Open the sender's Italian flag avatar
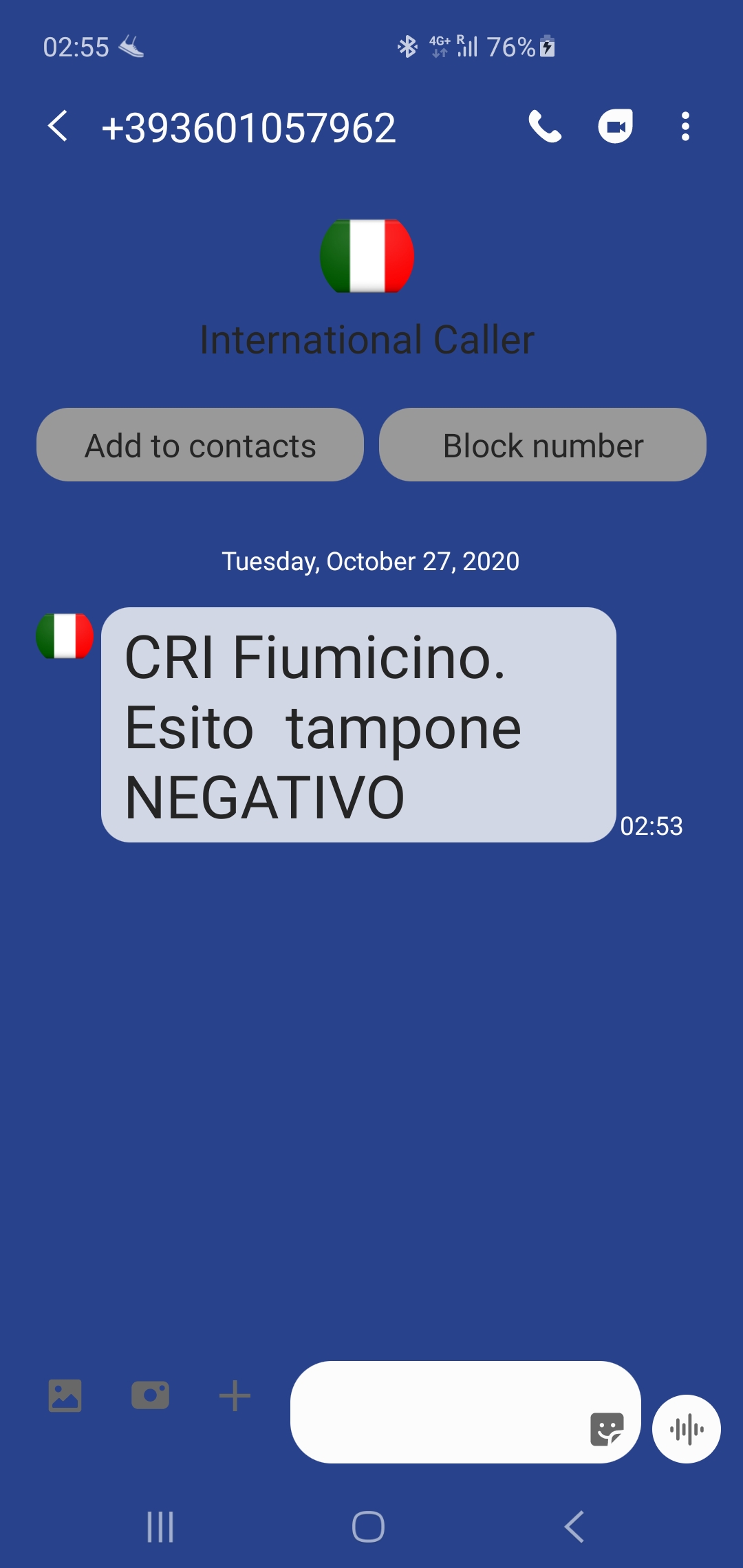 [65, 636]
